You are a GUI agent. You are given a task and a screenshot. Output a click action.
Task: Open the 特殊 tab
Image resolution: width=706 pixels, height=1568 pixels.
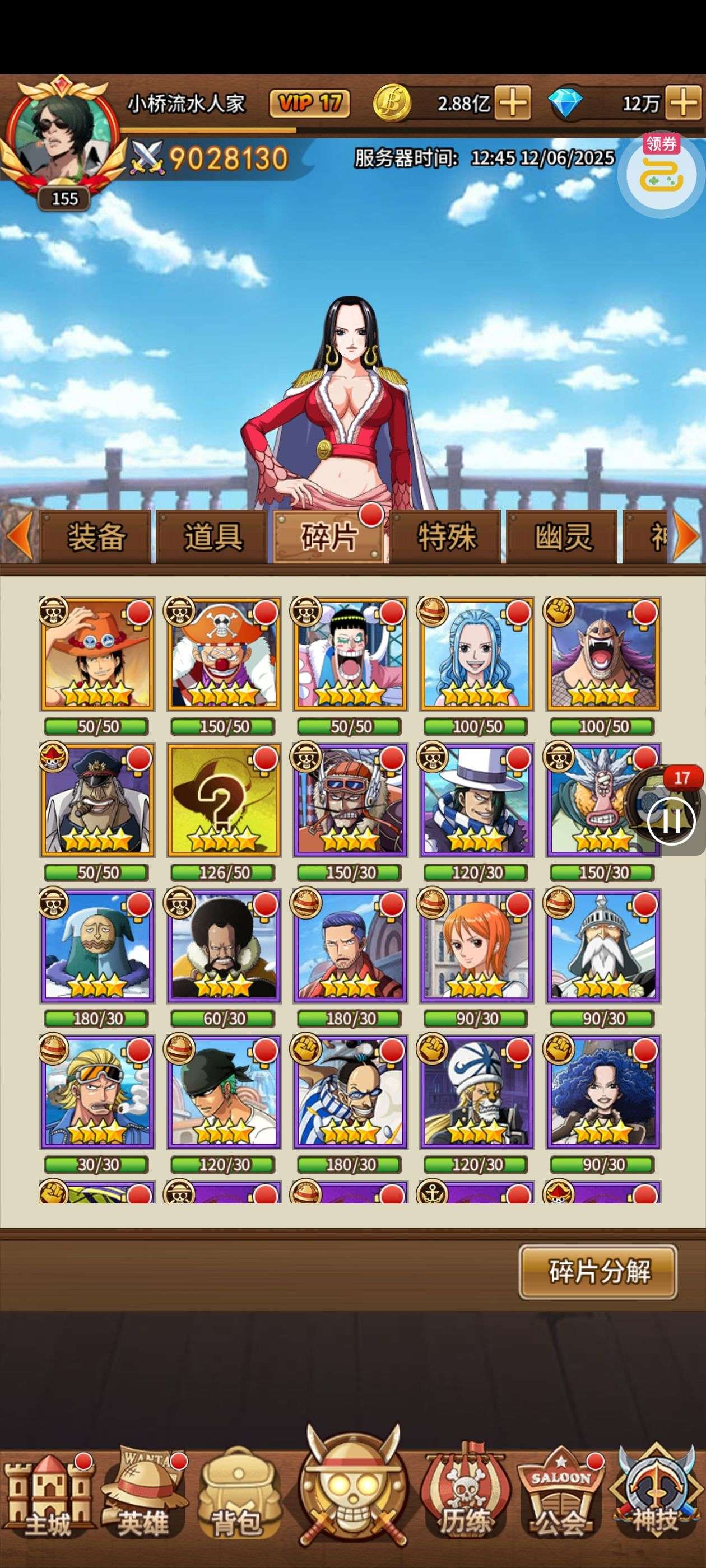click(446, 537)
